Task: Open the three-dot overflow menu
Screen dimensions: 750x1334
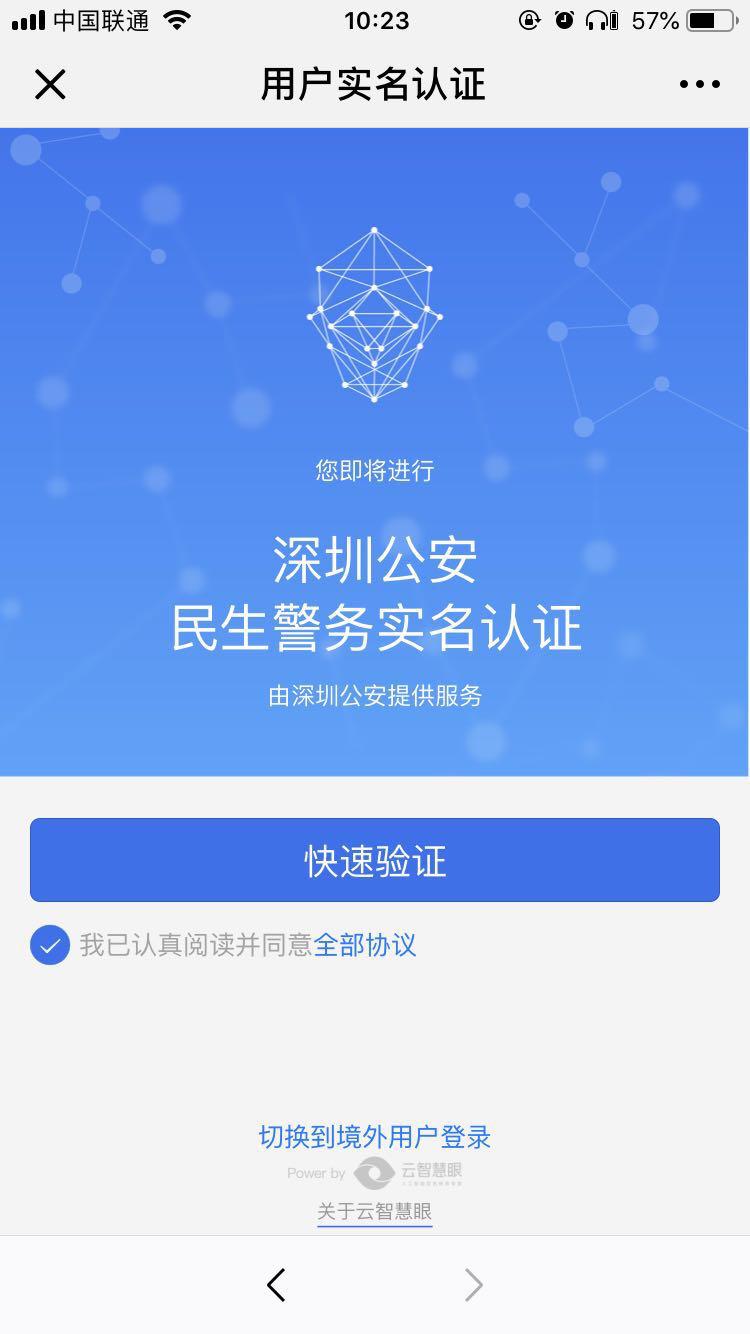Action: coord(699,85)
